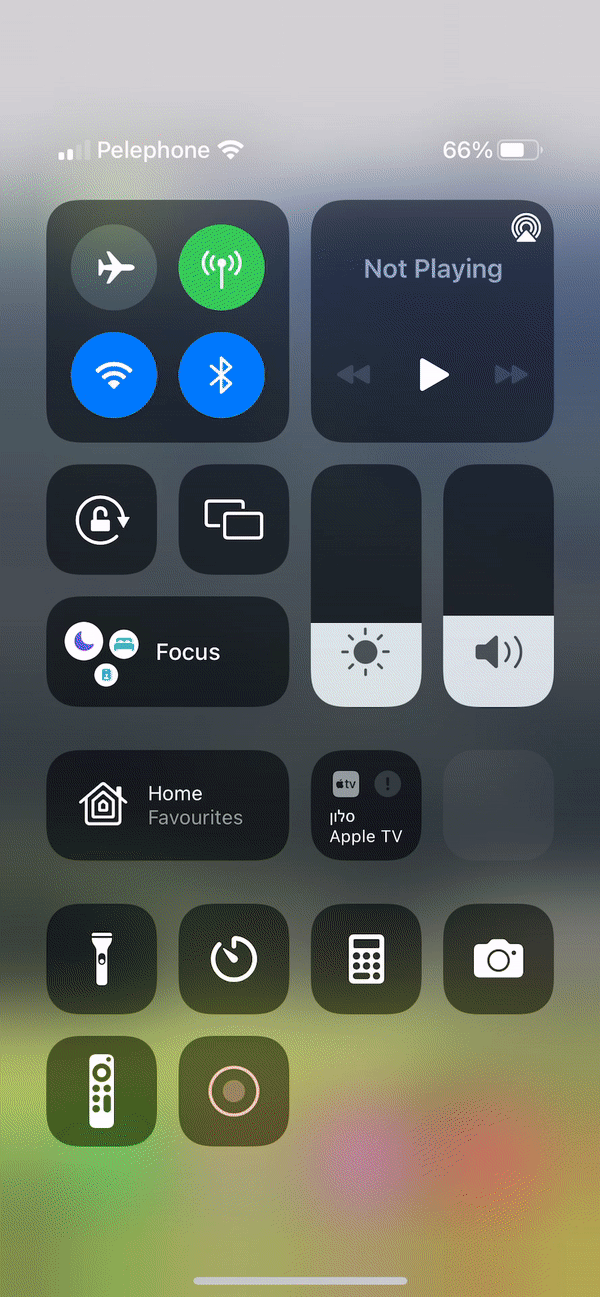Start playback with the play button
This screenshot has height=1297, width=600.
pyautogui.click(x=433, y=375)
